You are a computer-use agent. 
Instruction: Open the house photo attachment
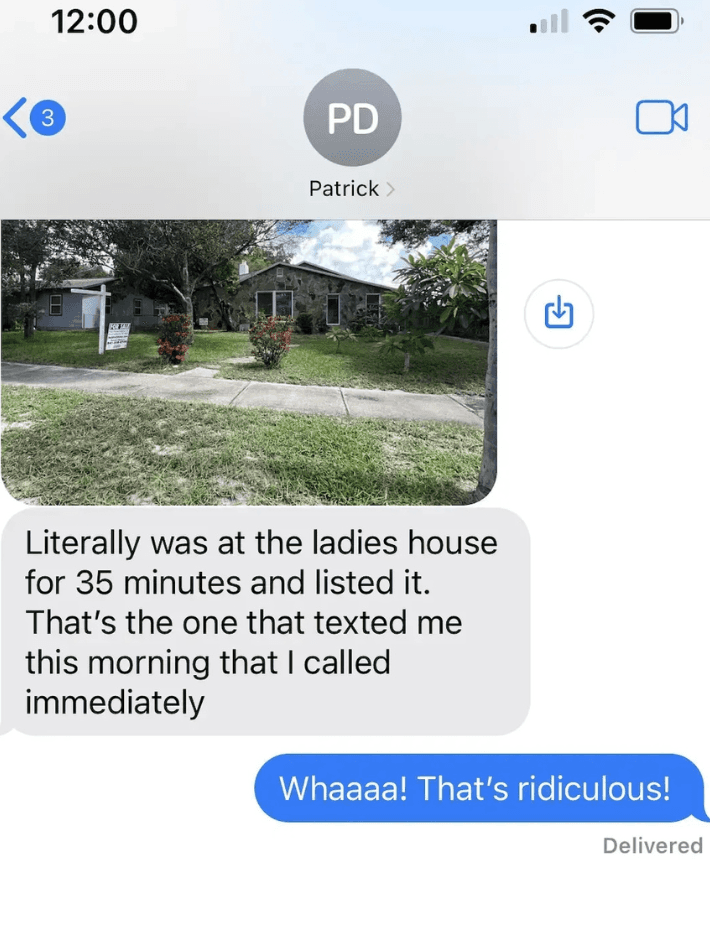(x=249, y=360)
